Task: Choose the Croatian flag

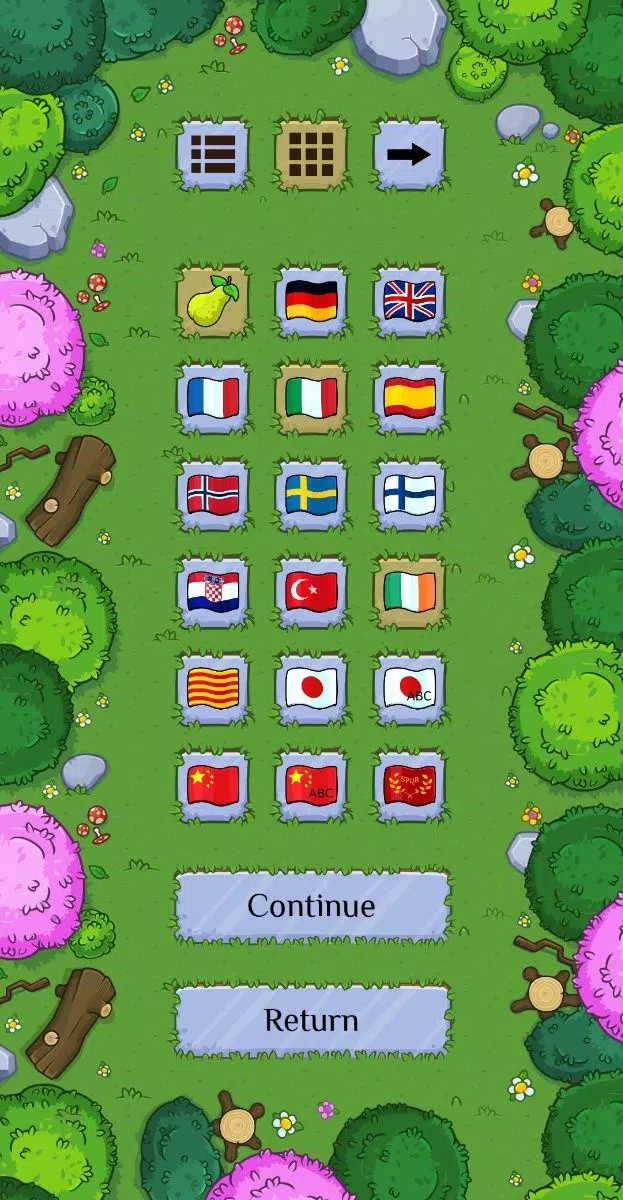Action: [213, 591]
